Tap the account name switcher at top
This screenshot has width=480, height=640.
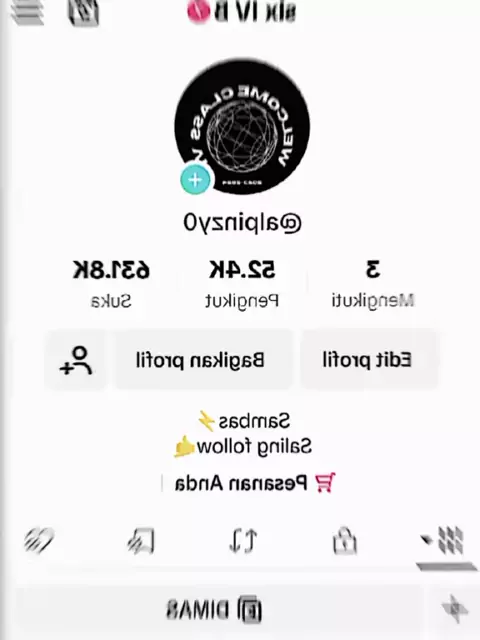point(241,12)
